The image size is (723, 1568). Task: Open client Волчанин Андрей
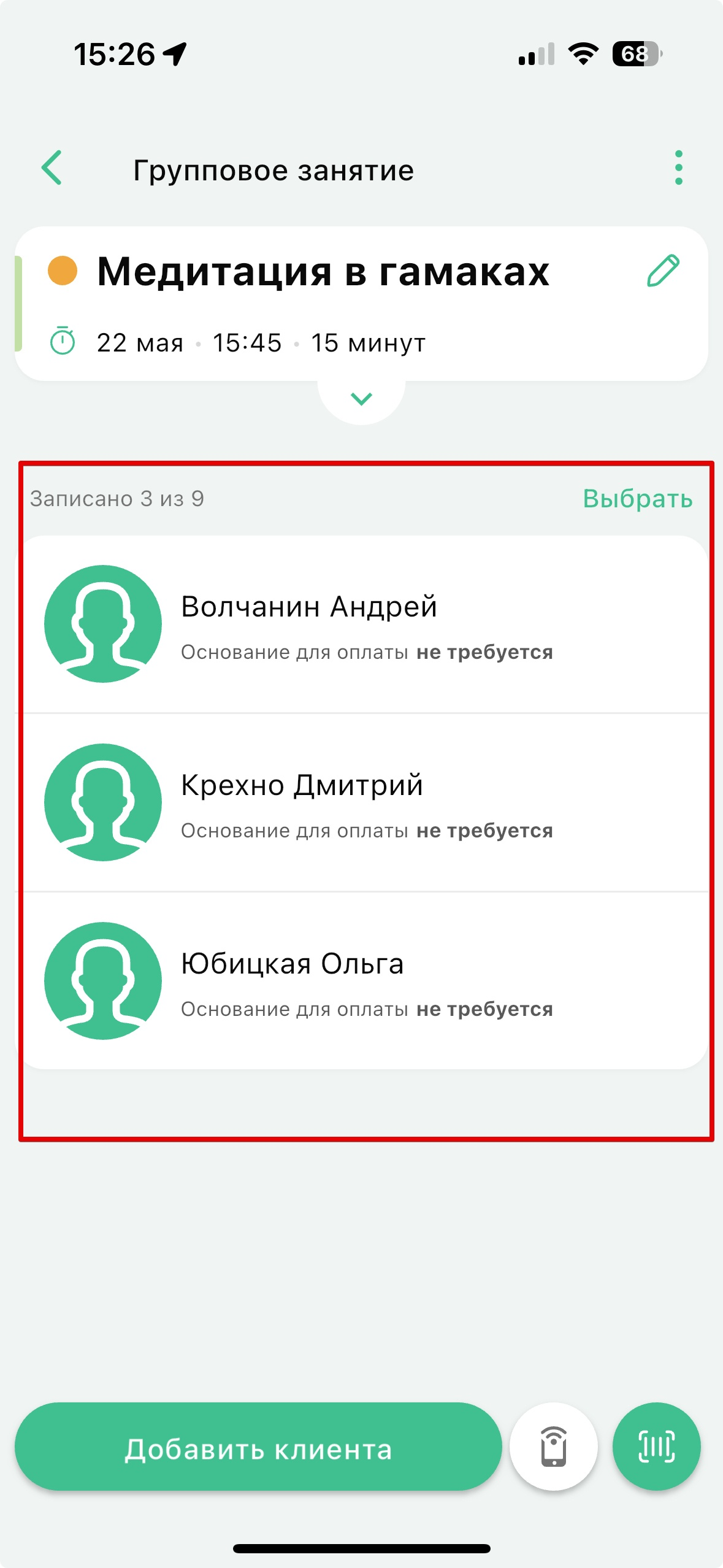pyautogui.click(x=362, y=625)
